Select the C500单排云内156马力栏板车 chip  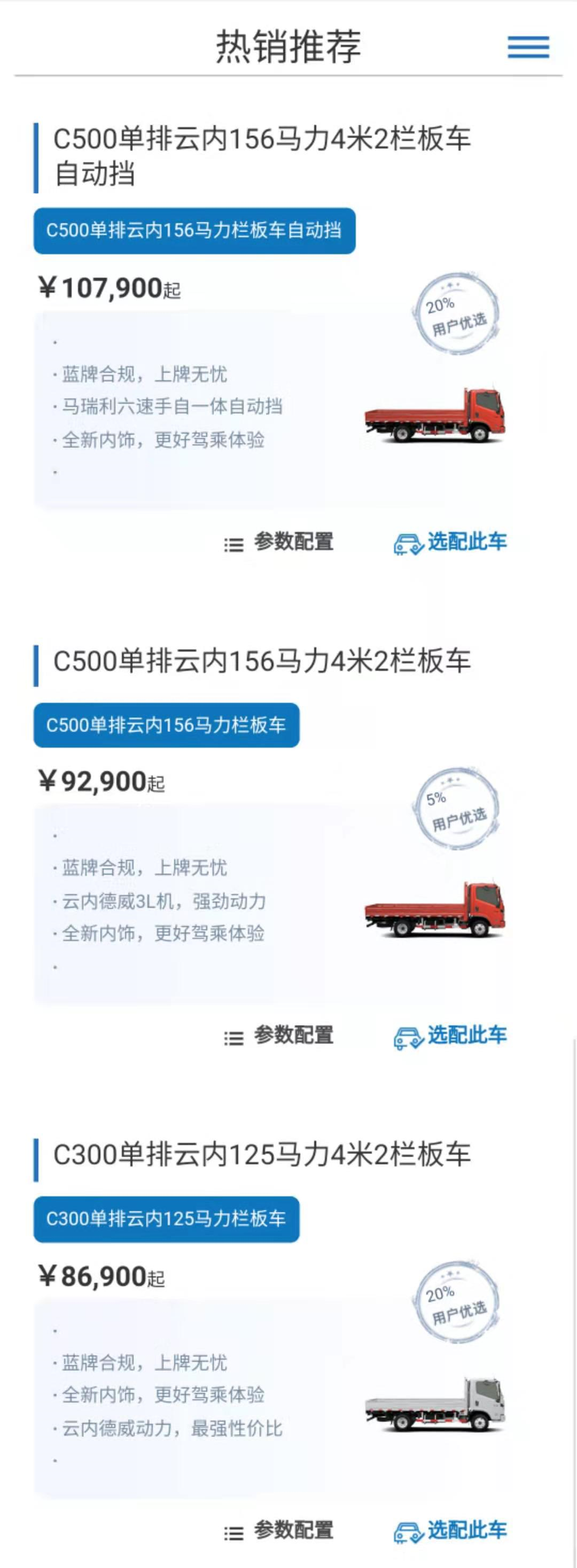point(166,725)
